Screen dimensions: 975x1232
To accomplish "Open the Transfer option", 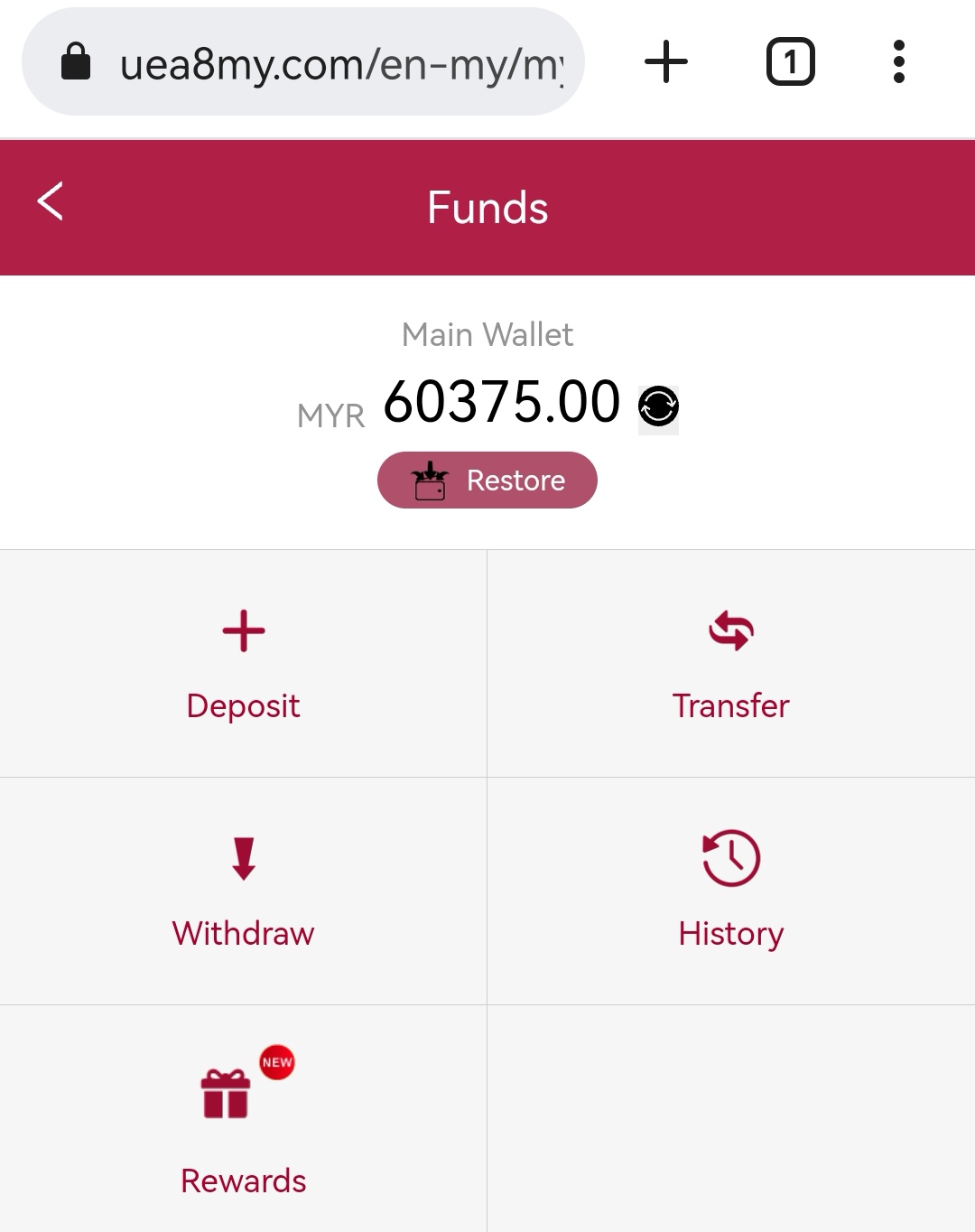I will click(x=731, y=664).
